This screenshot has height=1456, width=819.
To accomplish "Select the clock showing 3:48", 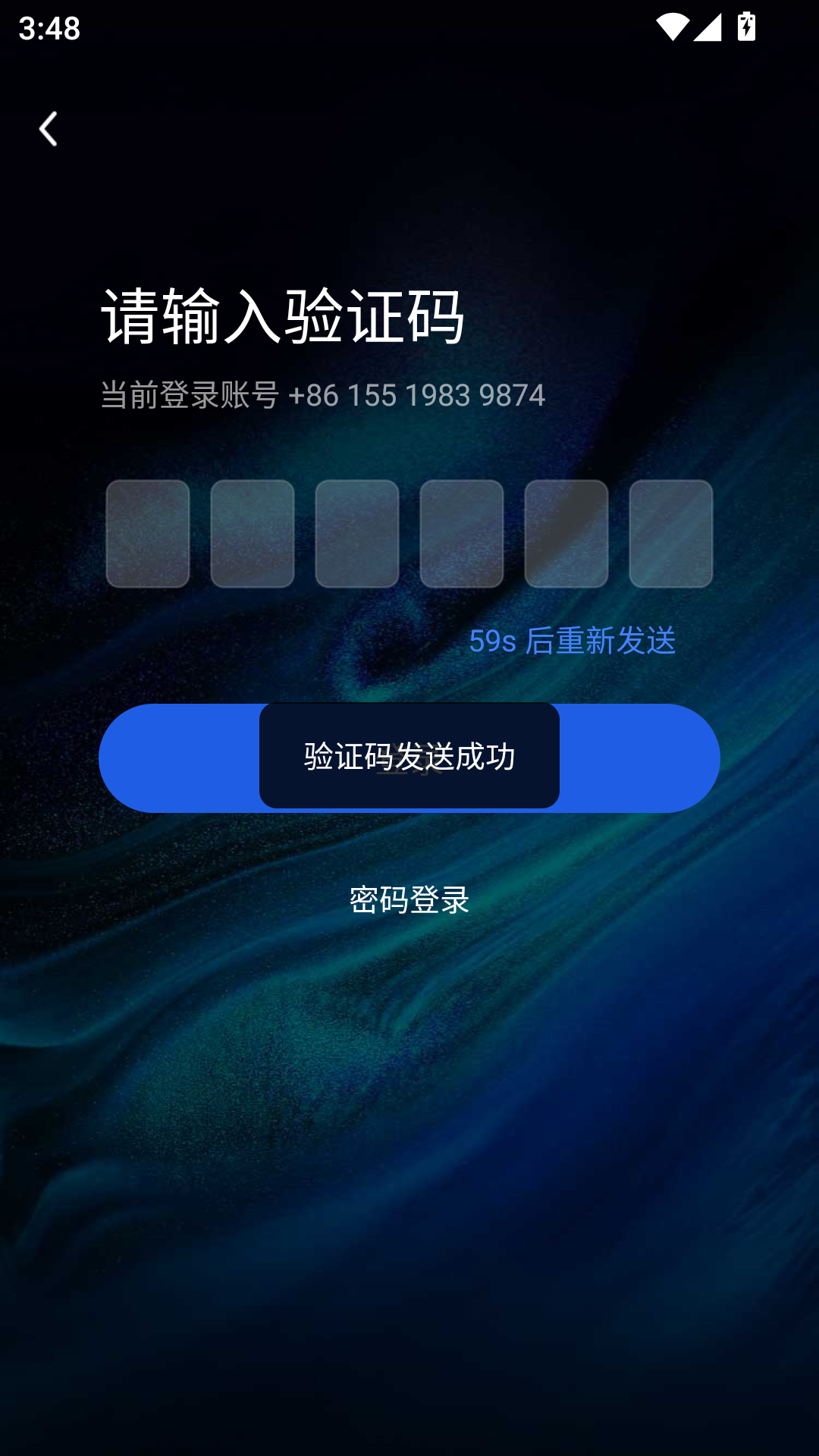I will tap(48, 29).
